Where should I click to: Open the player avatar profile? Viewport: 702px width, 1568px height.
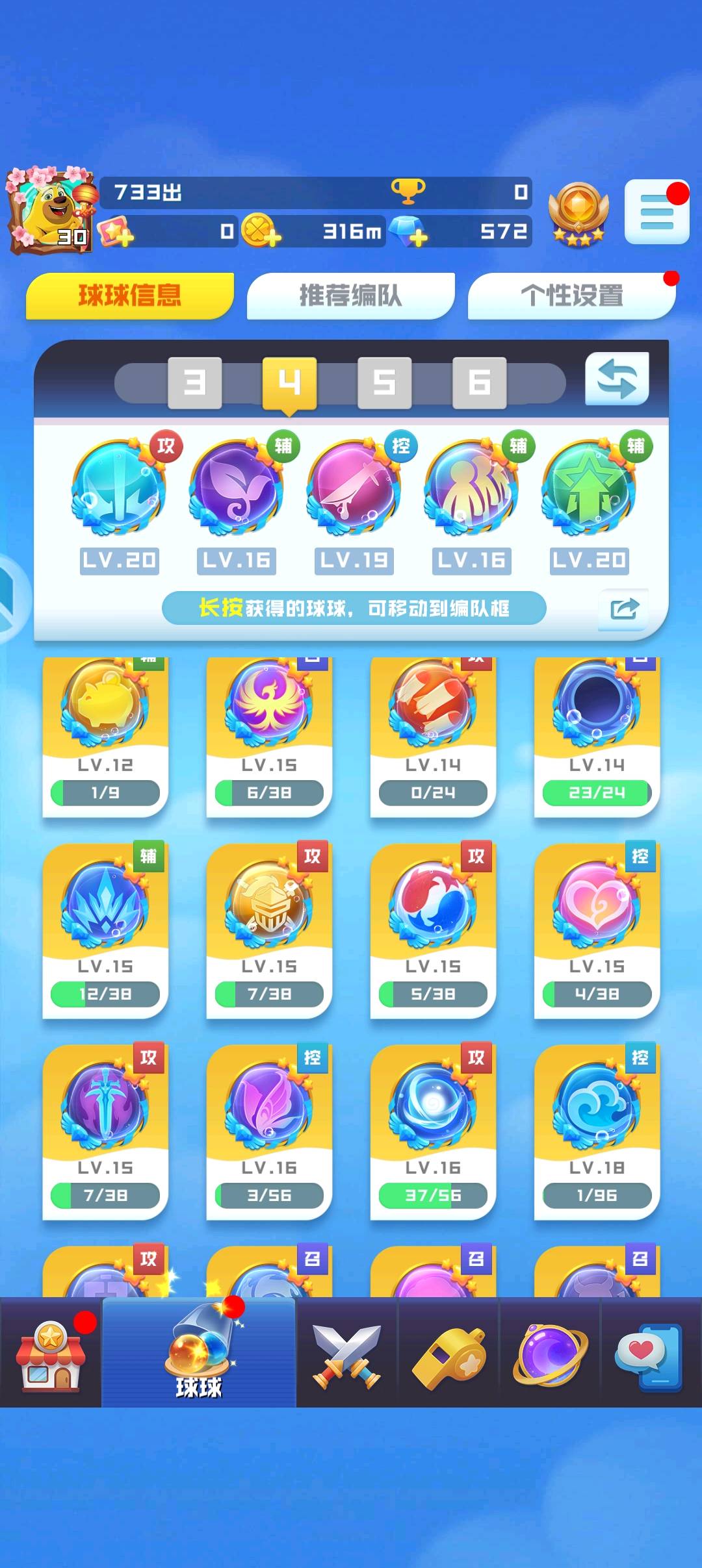tap(51, 210)
